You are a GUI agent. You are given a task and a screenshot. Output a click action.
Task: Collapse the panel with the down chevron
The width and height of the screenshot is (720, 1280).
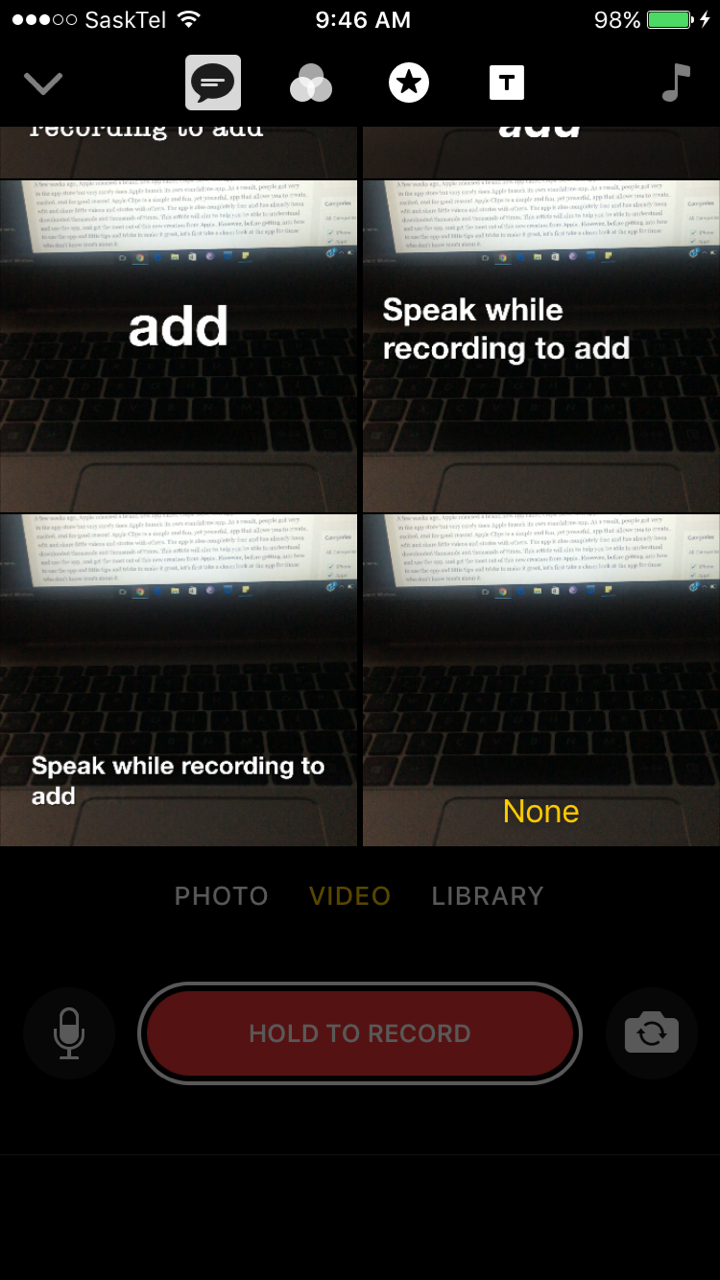43,84
